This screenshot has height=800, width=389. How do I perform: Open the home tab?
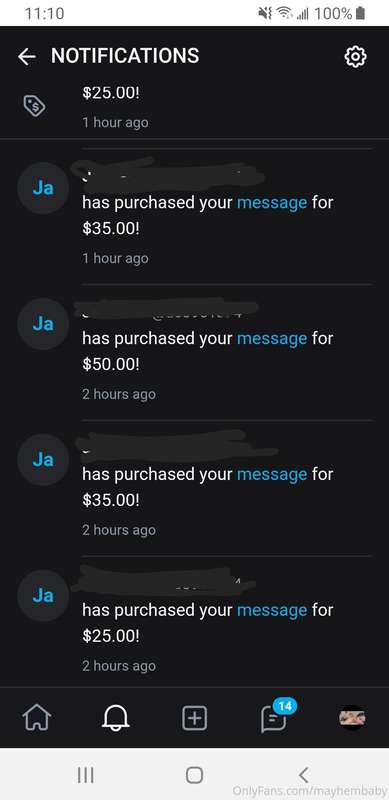37,718
